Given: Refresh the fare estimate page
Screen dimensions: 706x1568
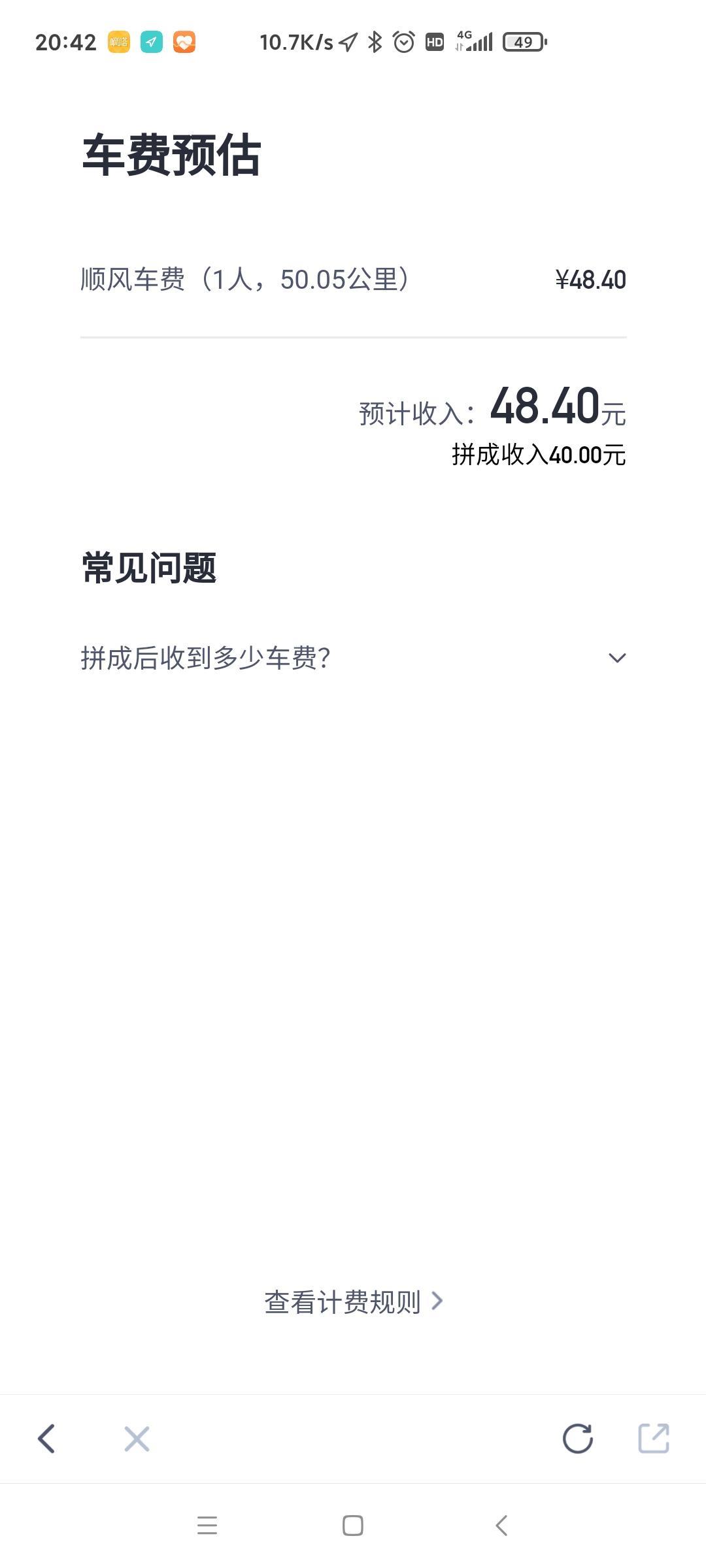Looking at the screenshot, I should (x=577, y=1439).
